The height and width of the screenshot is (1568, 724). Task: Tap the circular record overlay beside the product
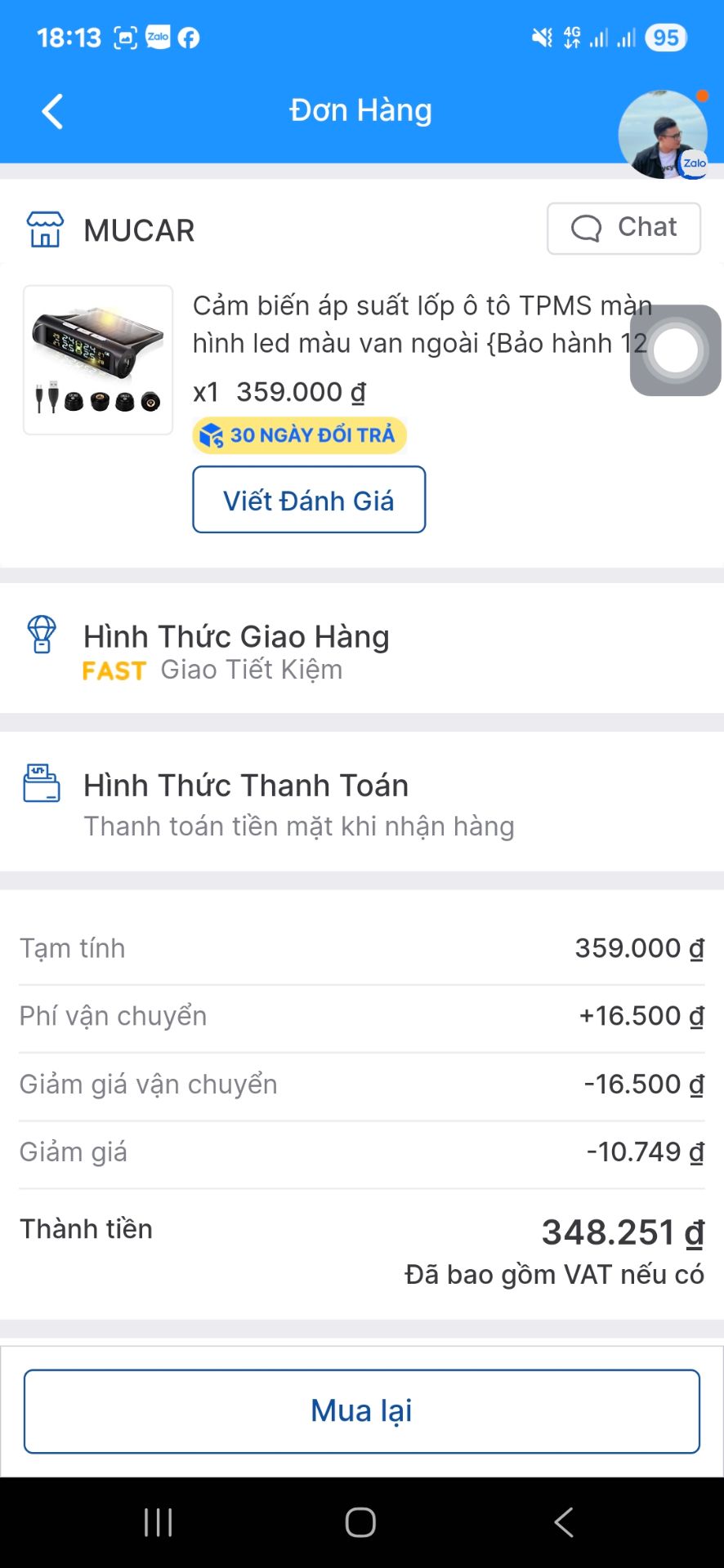[675, 351]
